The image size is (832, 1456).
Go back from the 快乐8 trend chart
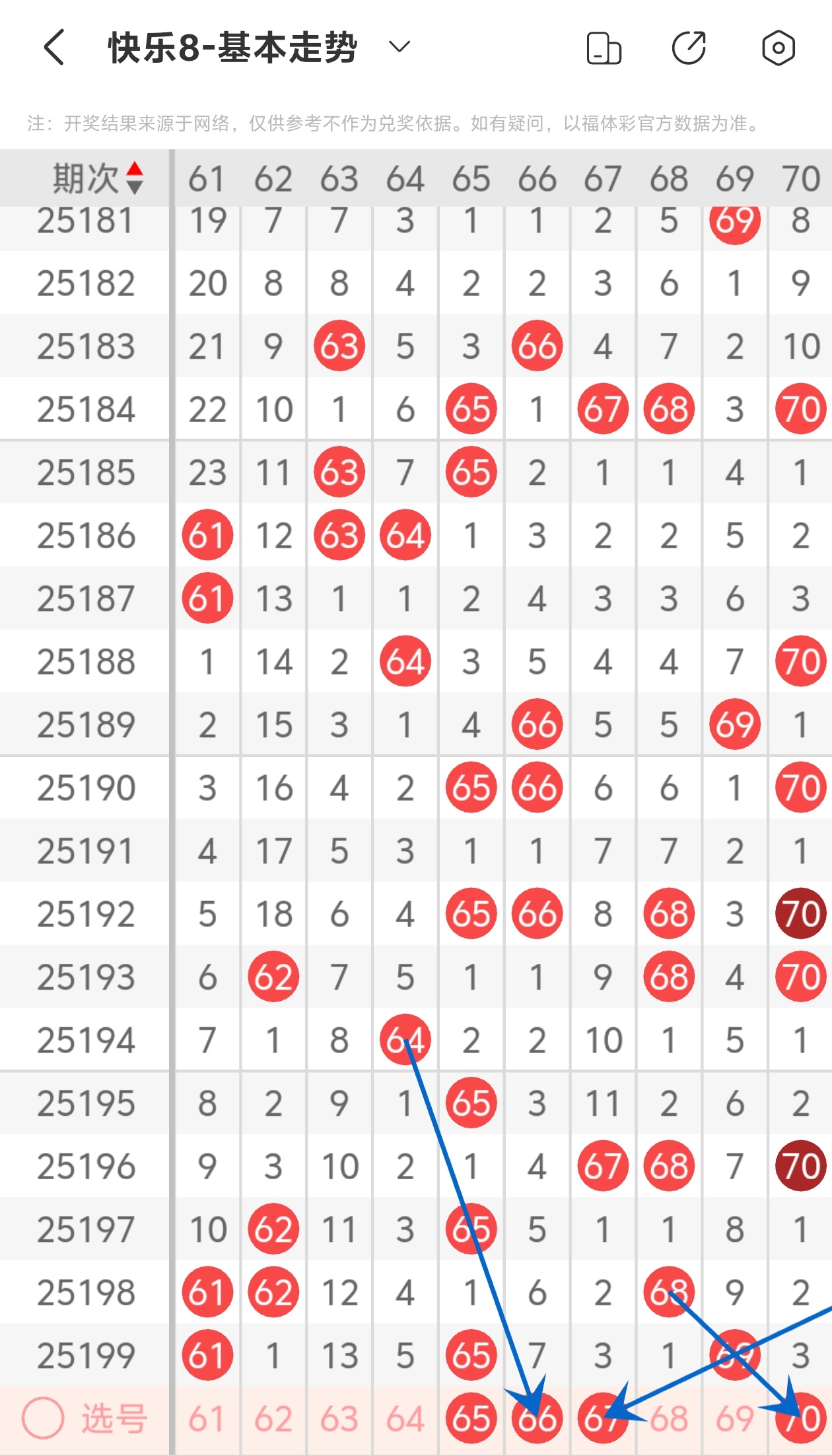click(x=54, y=48)
